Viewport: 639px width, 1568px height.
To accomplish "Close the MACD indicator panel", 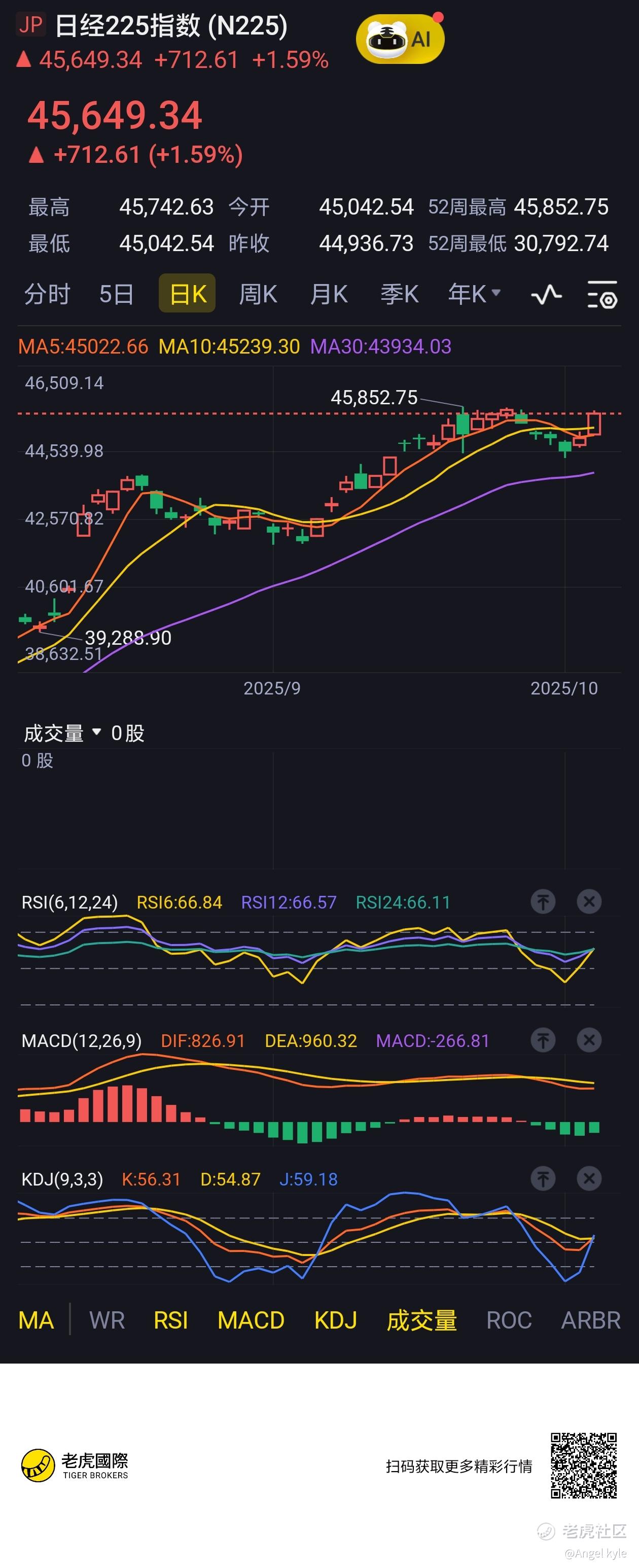I will pos(589,1039).
